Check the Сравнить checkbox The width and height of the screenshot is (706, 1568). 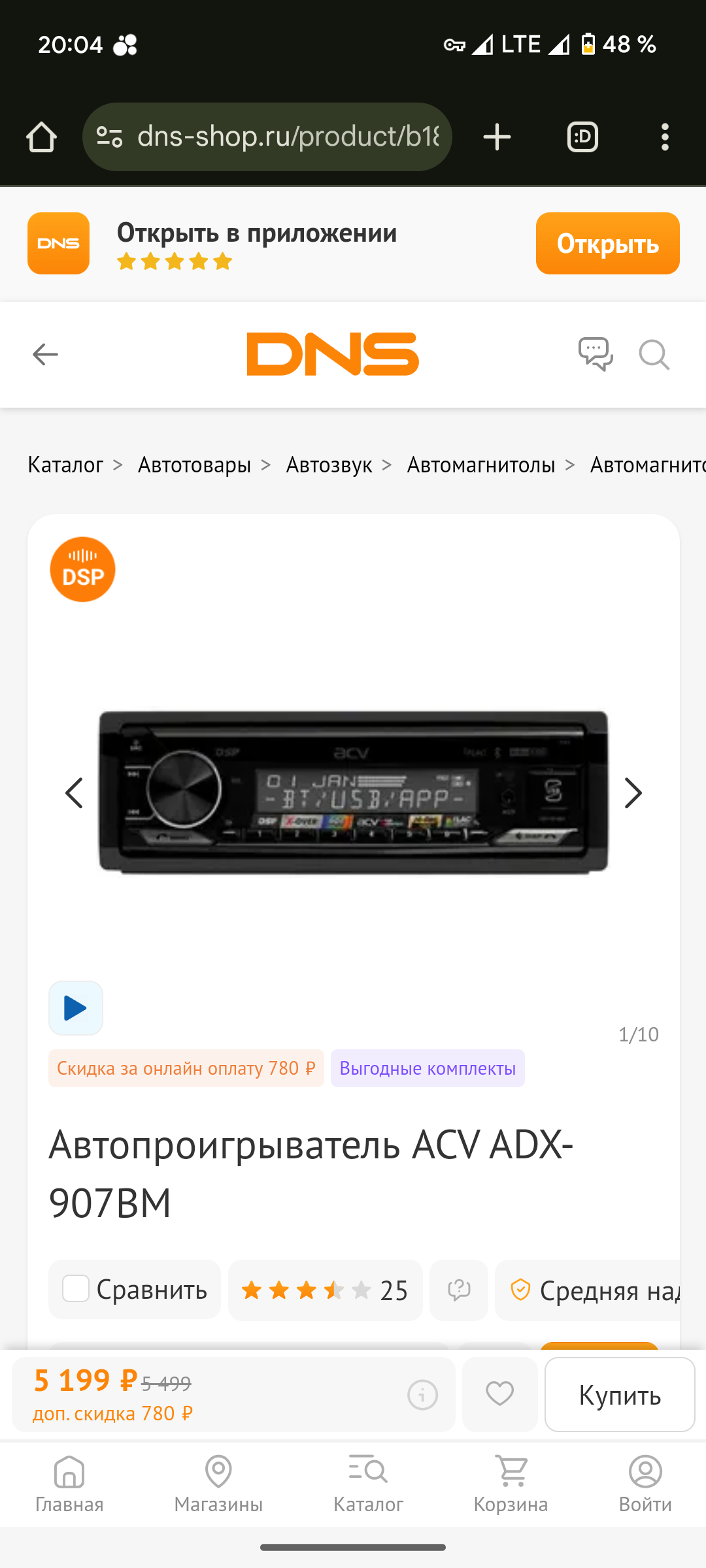[76, 1289]
